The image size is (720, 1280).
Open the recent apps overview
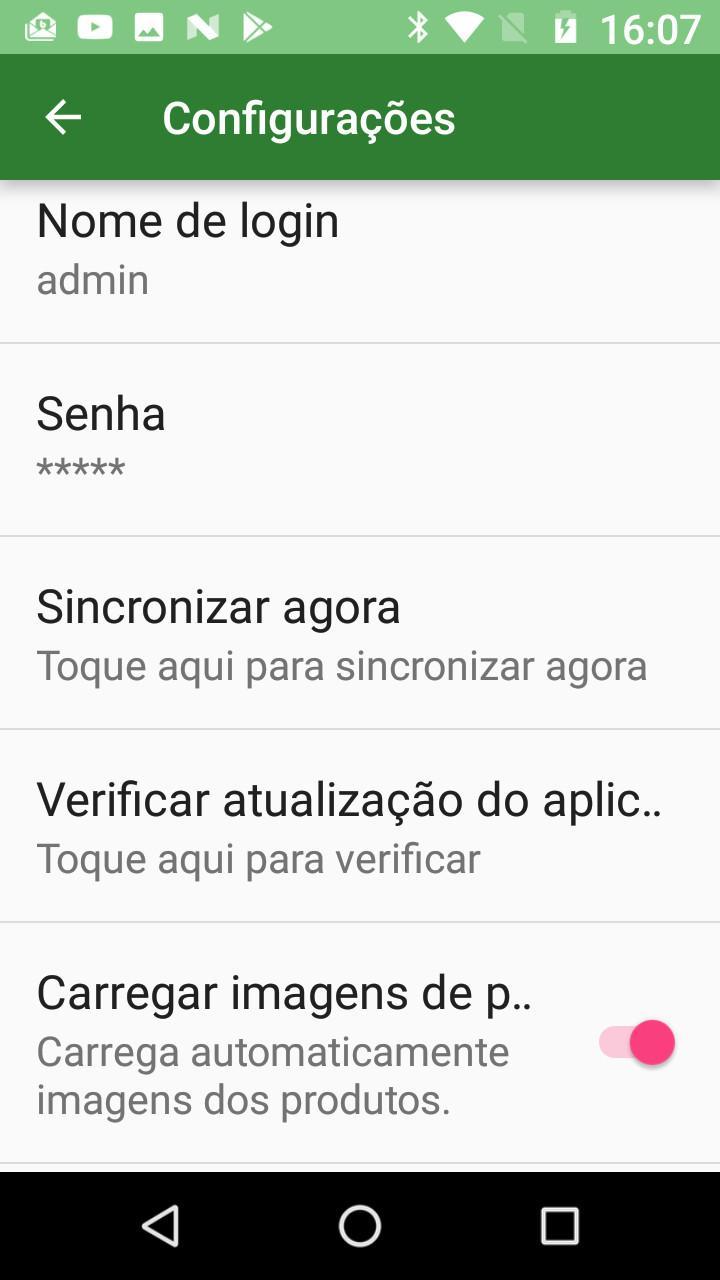click(x=559, y=1226)
